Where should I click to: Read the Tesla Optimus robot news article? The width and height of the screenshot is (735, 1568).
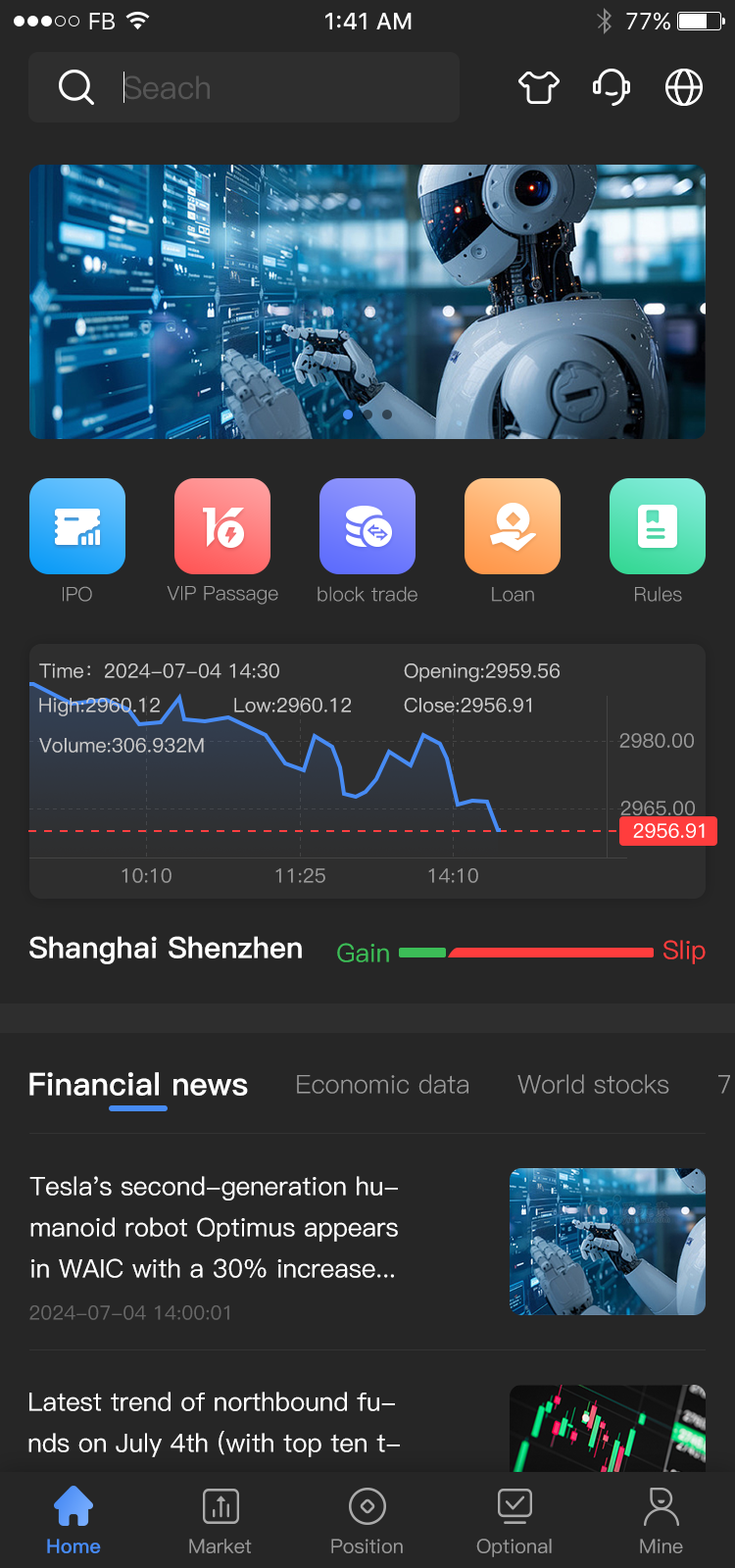coord(216,1228)
